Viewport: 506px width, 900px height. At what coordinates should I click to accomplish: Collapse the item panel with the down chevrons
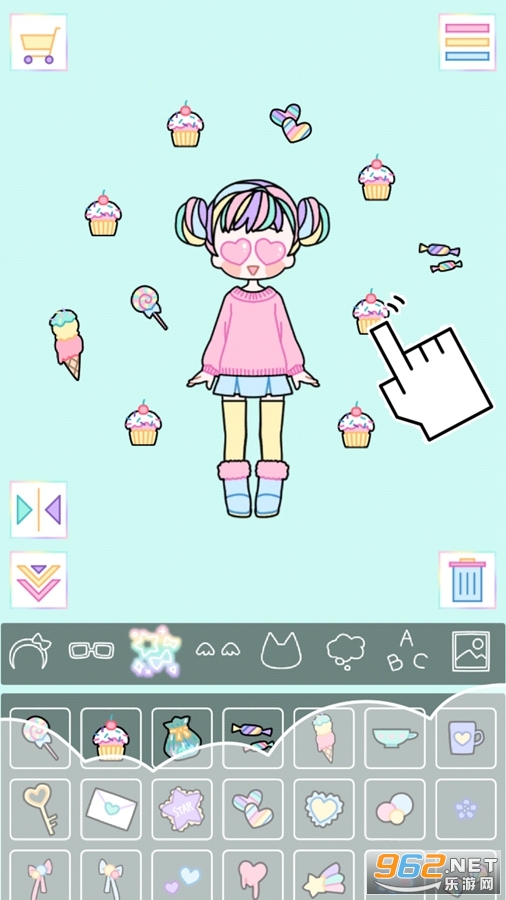click(x=38, y=580)
